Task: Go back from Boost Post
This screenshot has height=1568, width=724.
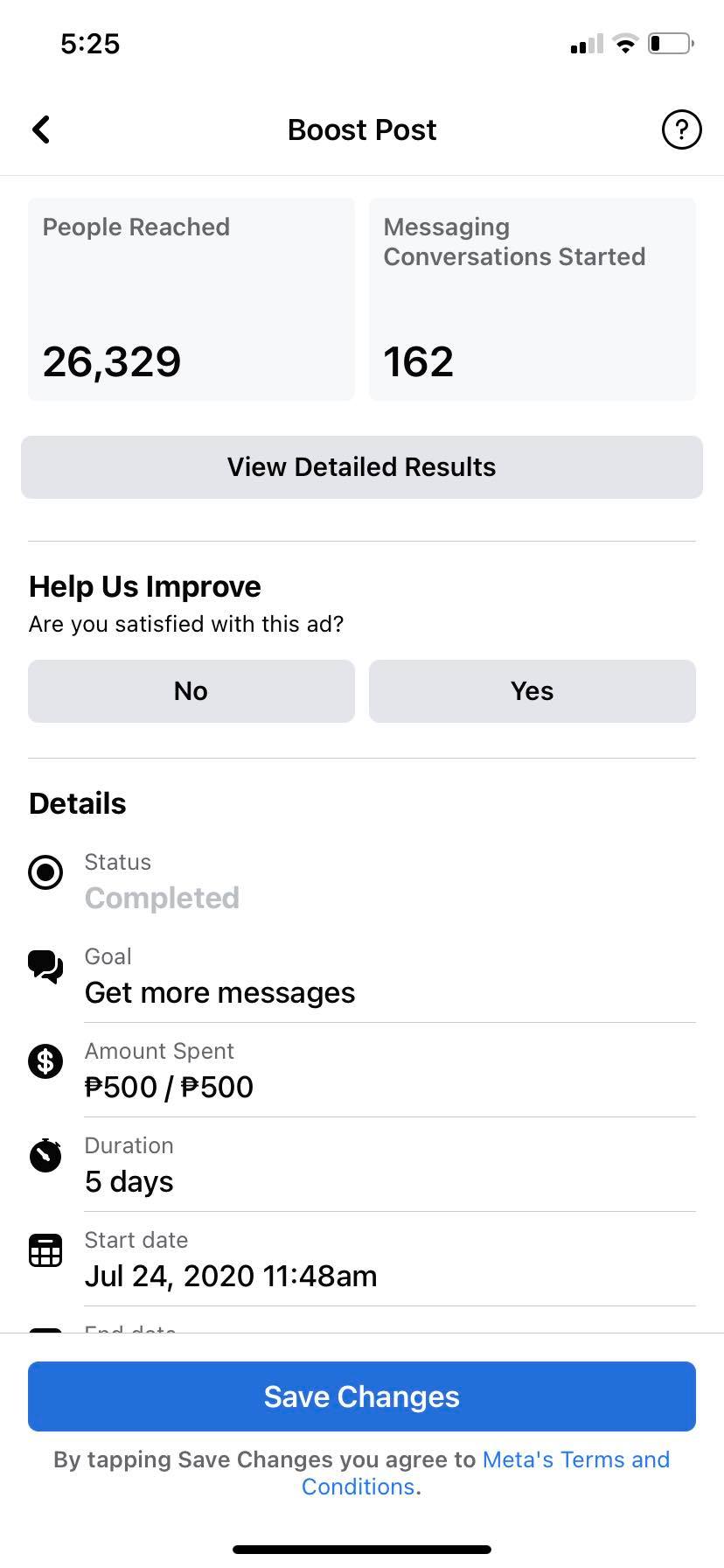Action: click(41, 129)
